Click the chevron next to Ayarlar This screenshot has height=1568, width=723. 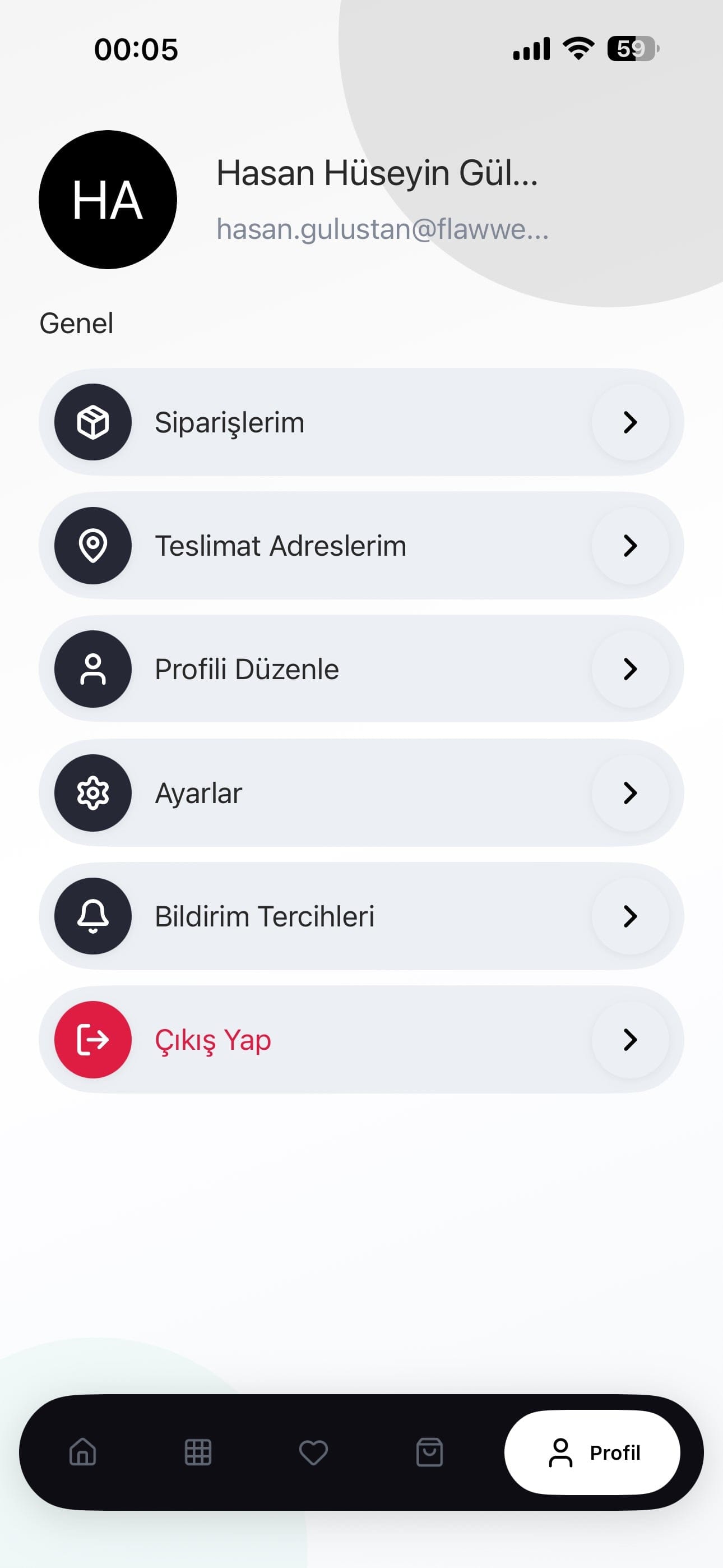tap(630, 792)
